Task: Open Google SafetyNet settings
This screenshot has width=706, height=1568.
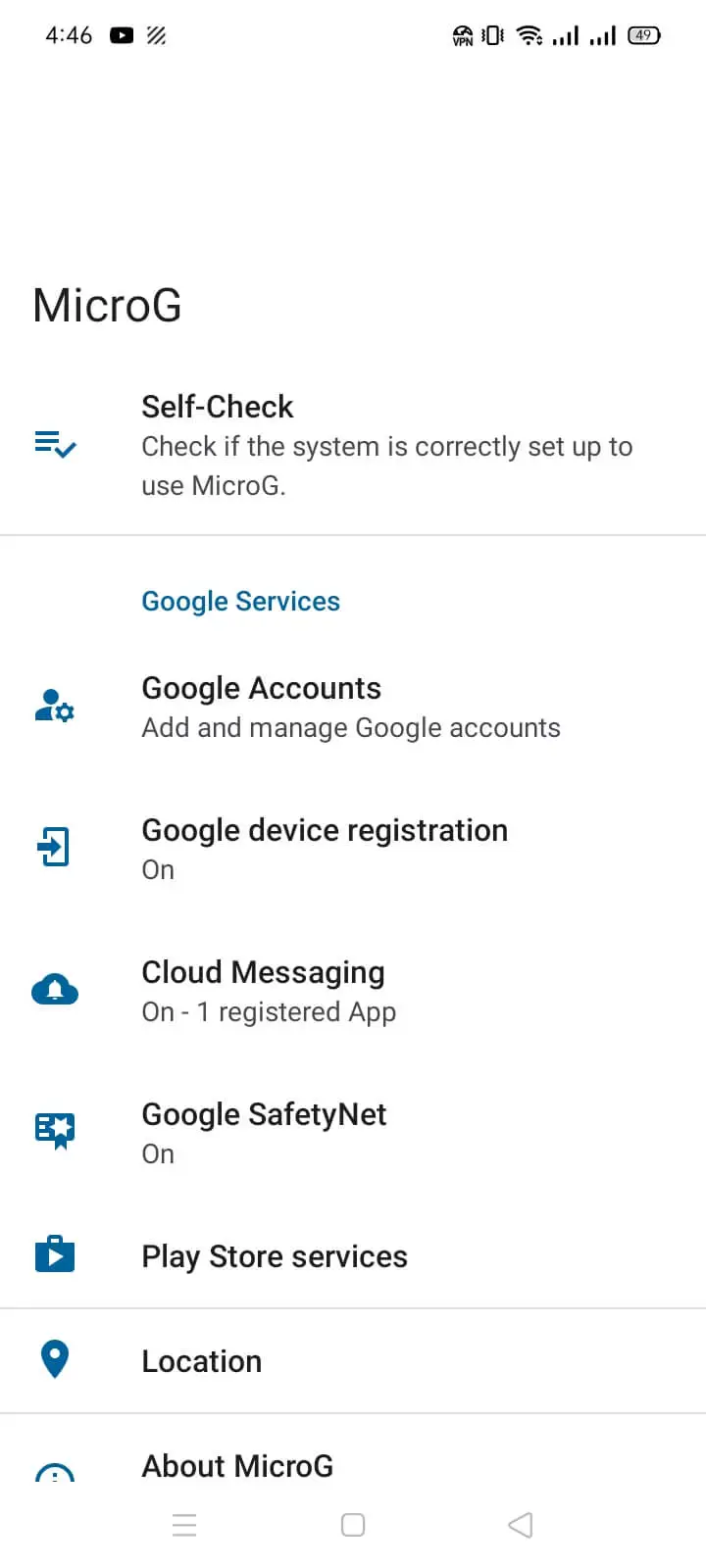Action: pos(353,1133)
